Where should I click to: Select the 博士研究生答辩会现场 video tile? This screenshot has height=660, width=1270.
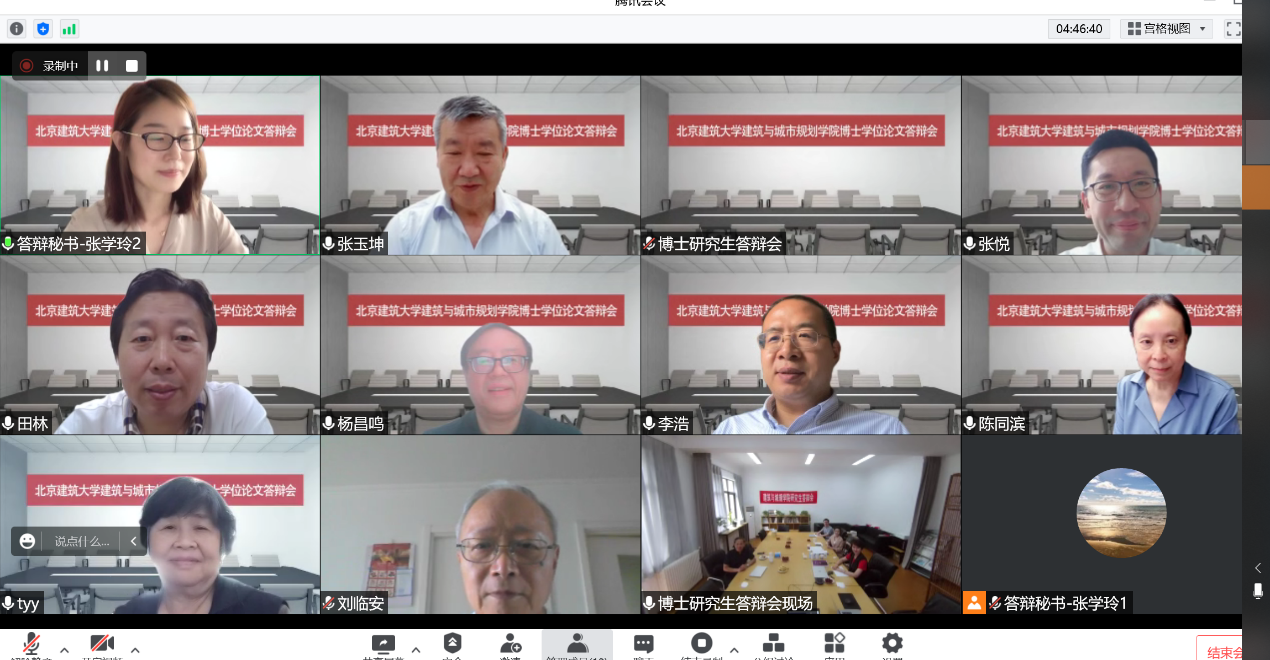tap(800, 525)
